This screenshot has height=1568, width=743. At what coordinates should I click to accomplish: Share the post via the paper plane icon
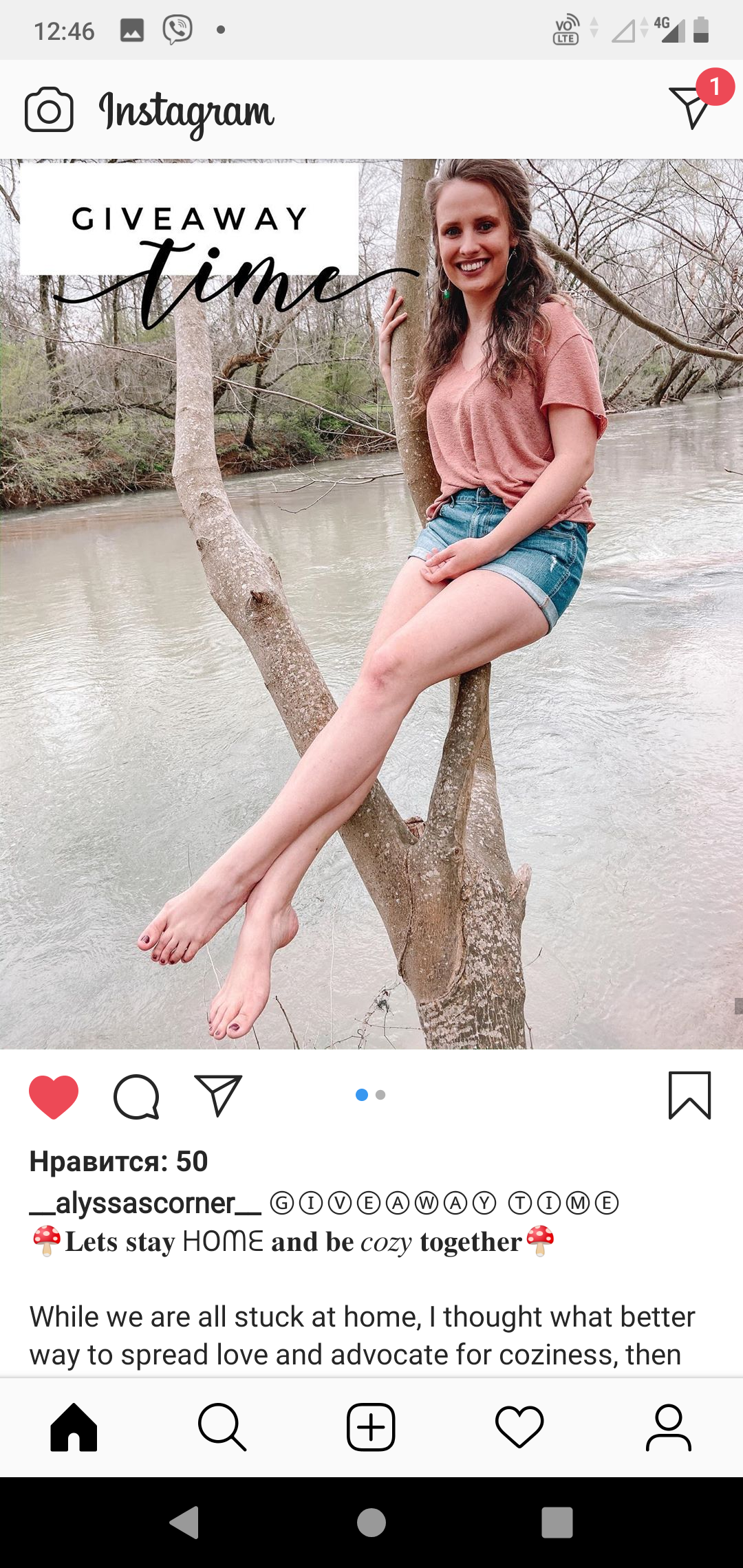[219, 1095]
